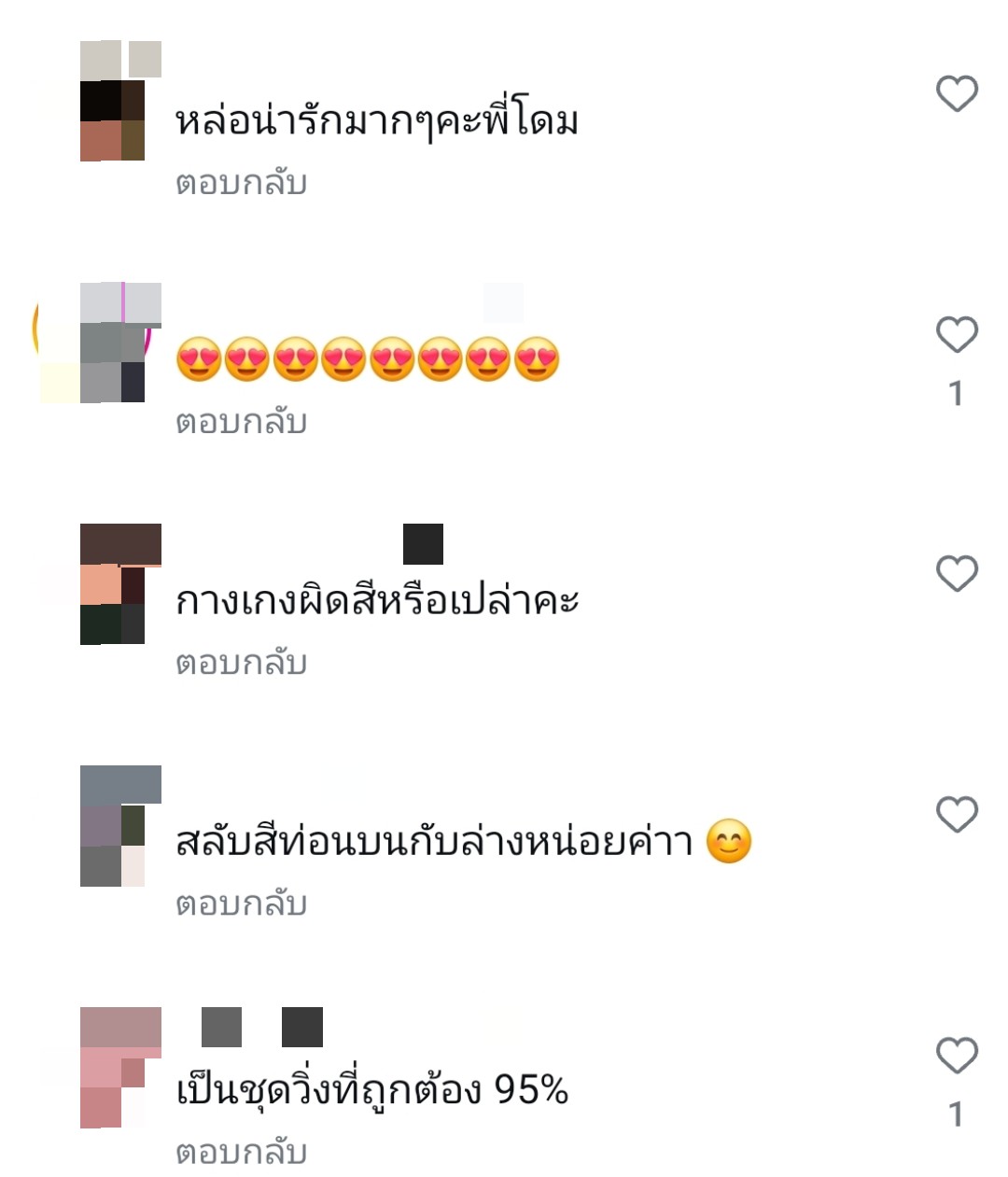The height and width of the screenshot is (1177, 1008).
Task: Like the comment 'กางเกงผิดสีหรือเปล่าคะ'
Action: pyautogui.click(x=957, y=574)
